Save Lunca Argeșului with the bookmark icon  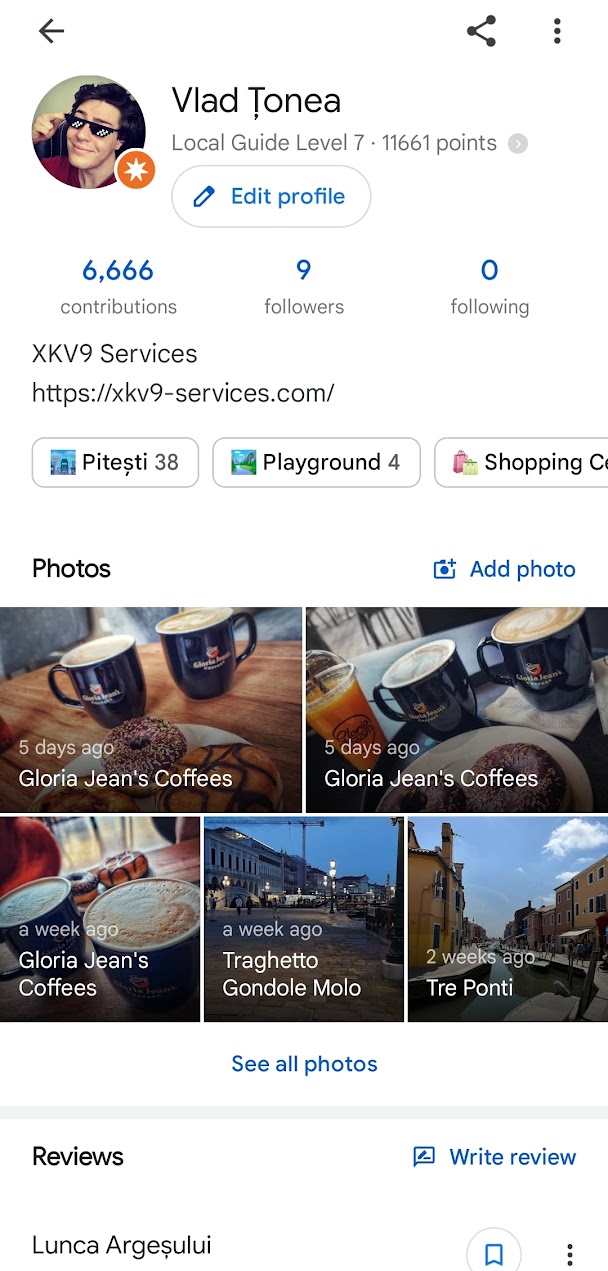494,1253
